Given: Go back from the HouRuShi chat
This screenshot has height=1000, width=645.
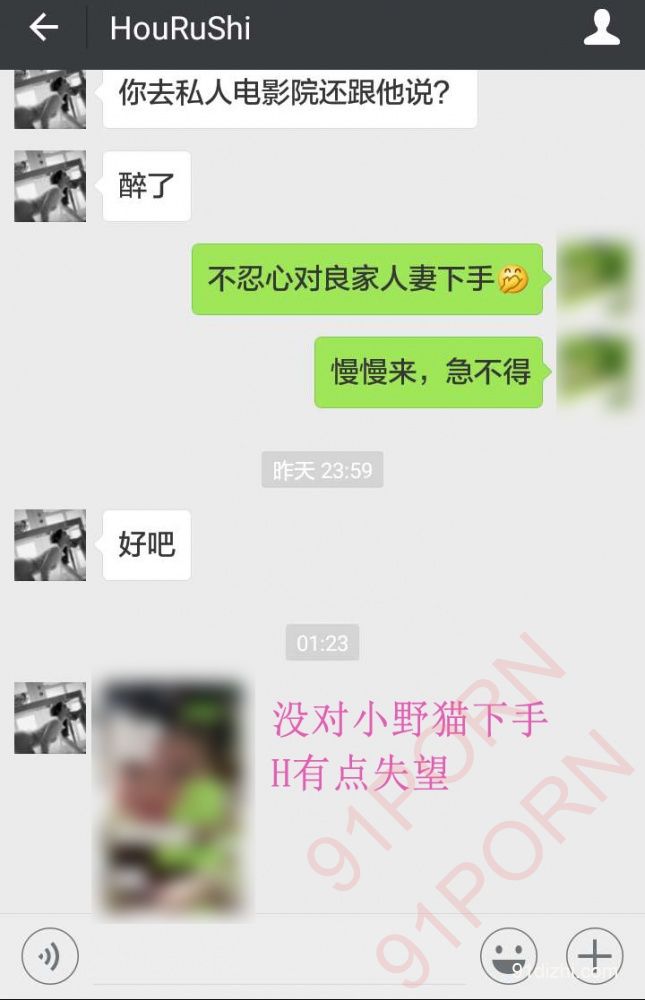Looking at the screenshot, I should tap(44, 28).
